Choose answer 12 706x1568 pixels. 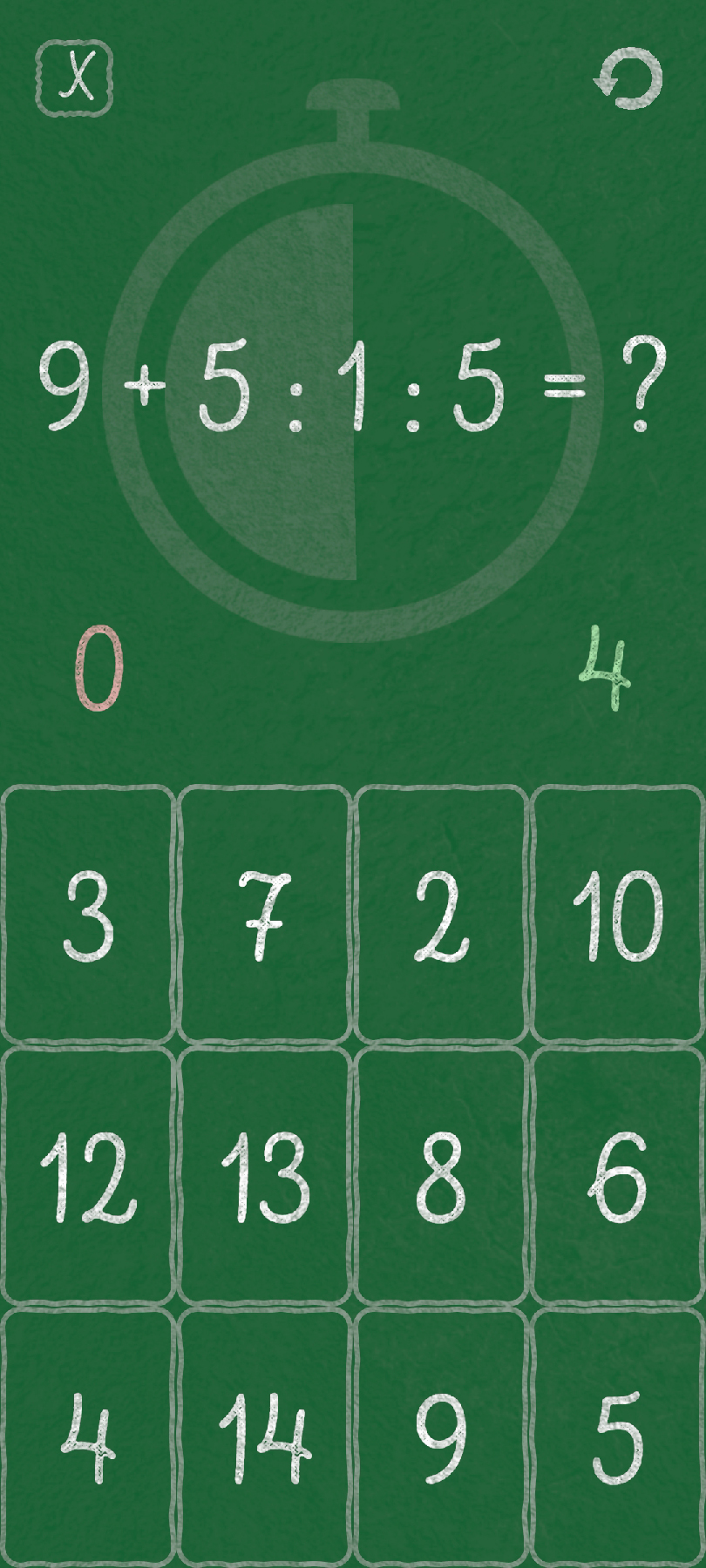pos(89,1176)
